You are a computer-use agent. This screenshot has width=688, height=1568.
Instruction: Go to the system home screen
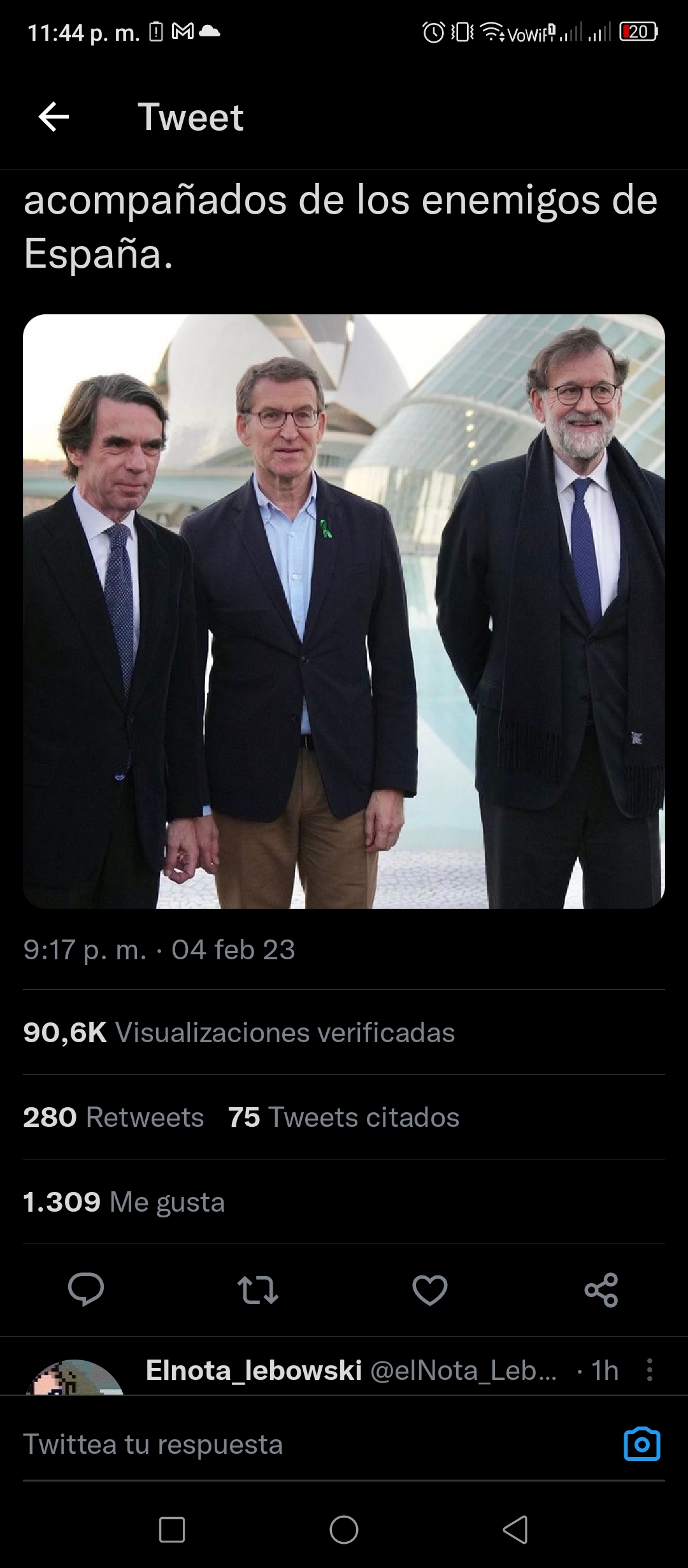344,1529
